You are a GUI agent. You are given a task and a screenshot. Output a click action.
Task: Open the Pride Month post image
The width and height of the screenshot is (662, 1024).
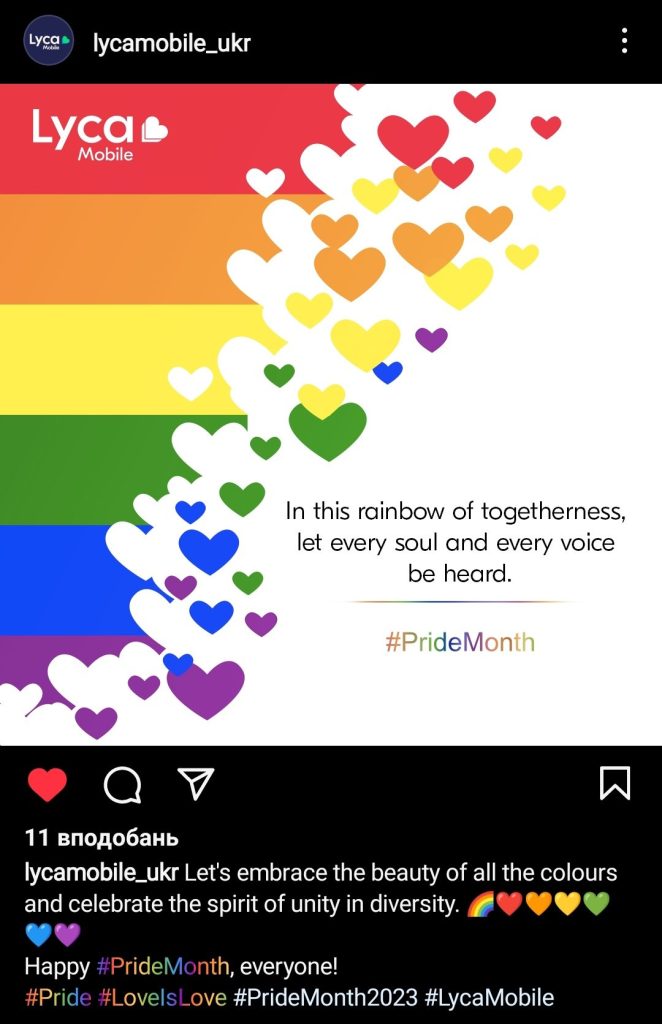[331, 414]
